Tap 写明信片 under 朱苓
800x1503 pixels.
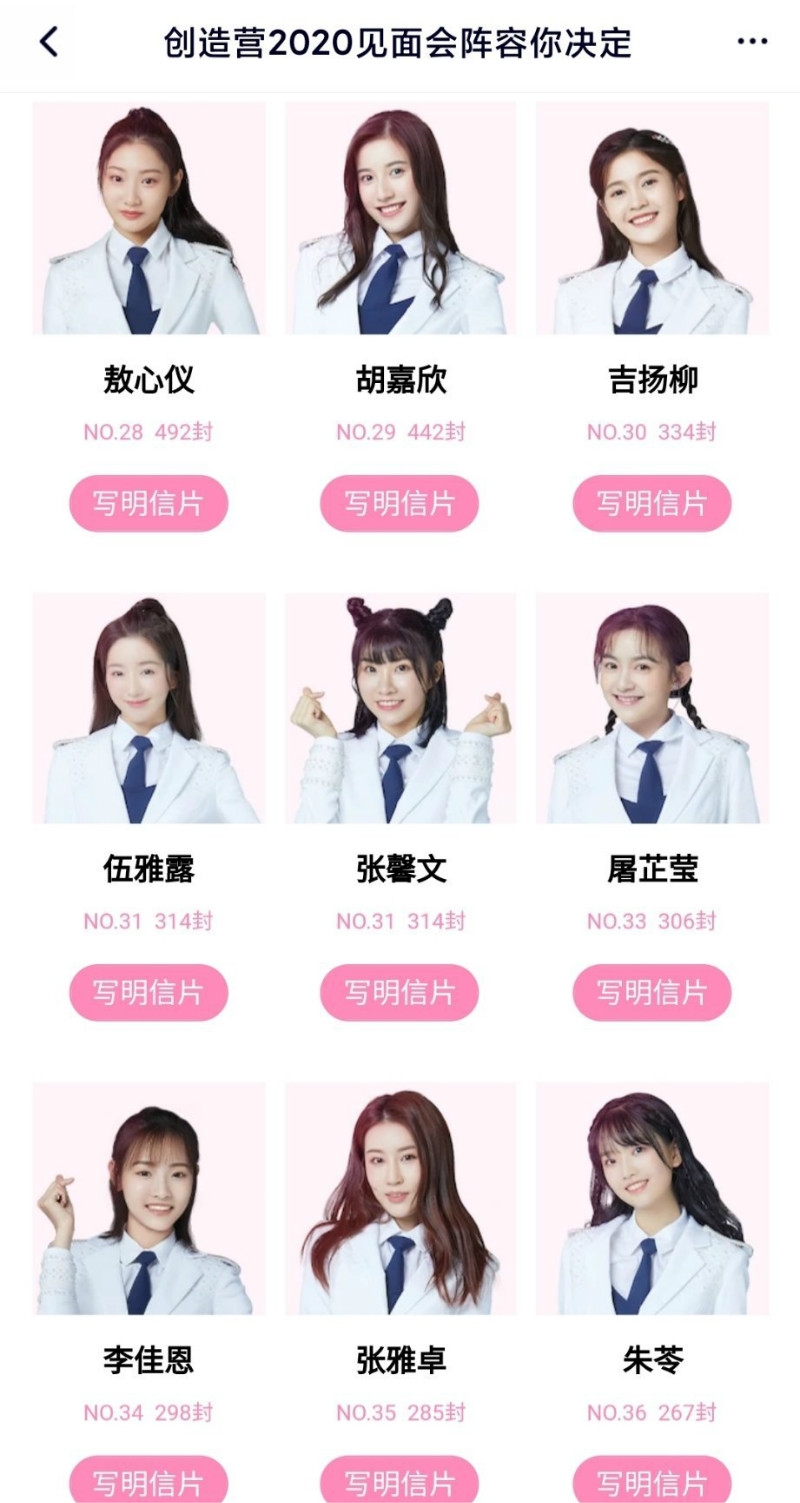tap(651, 1480)
